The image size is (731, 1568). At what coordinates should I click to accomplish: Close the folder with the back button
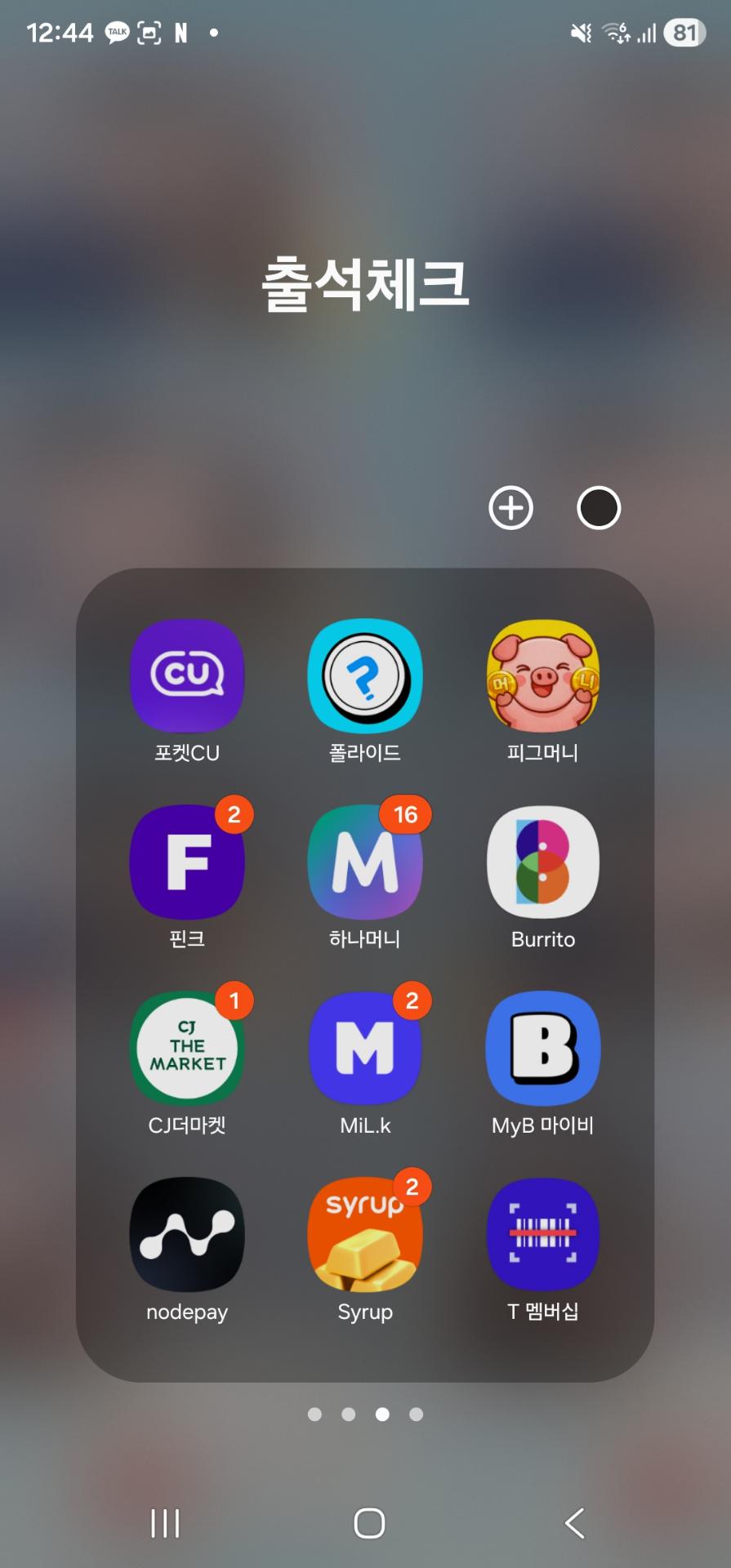point(575,1523)
